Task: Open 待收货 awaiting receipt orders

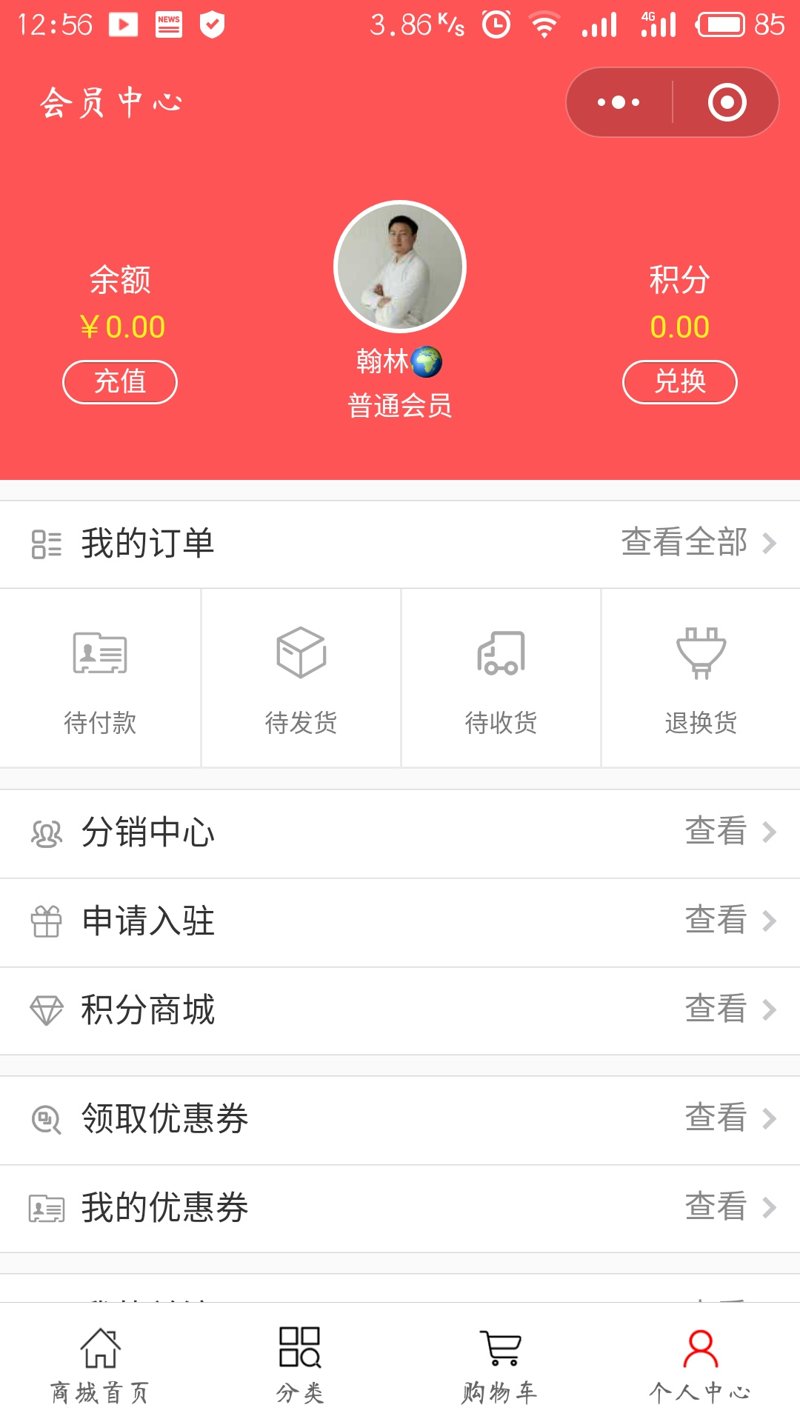Action: (x=501, y=678)
